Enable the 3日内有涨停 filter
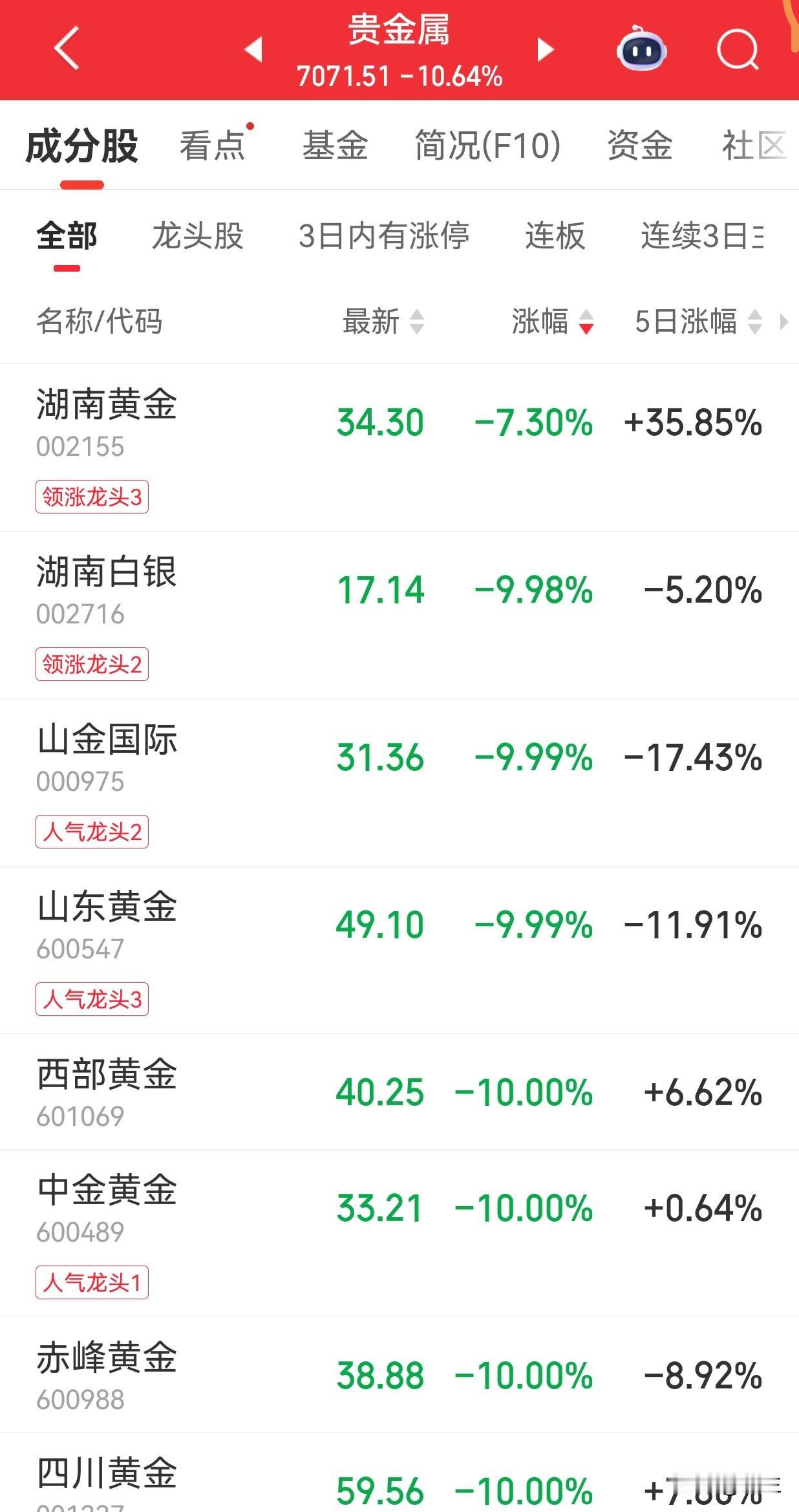This screenshot has height=1512, width=799. 385,237
